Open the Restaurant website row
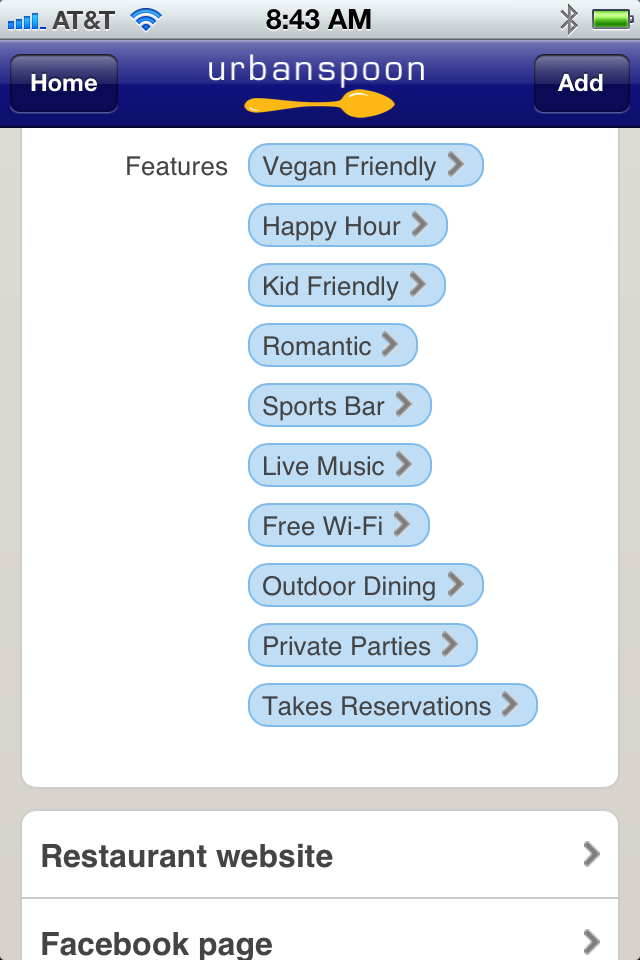Screen dimensions: 640x960 pyautogui.click(x=320, y=856)
